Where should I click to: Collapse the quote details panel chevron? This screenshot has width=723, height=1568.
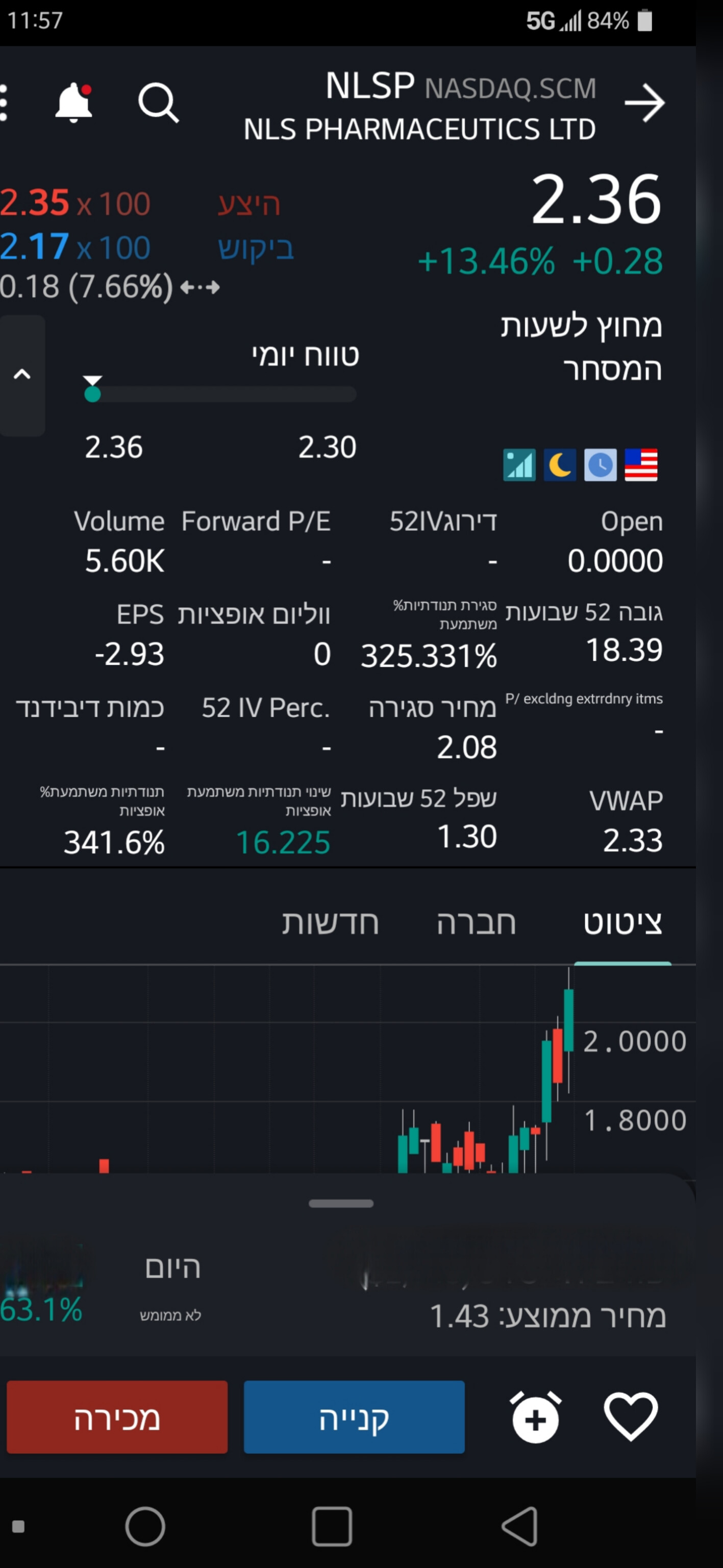tap(22, 375)
